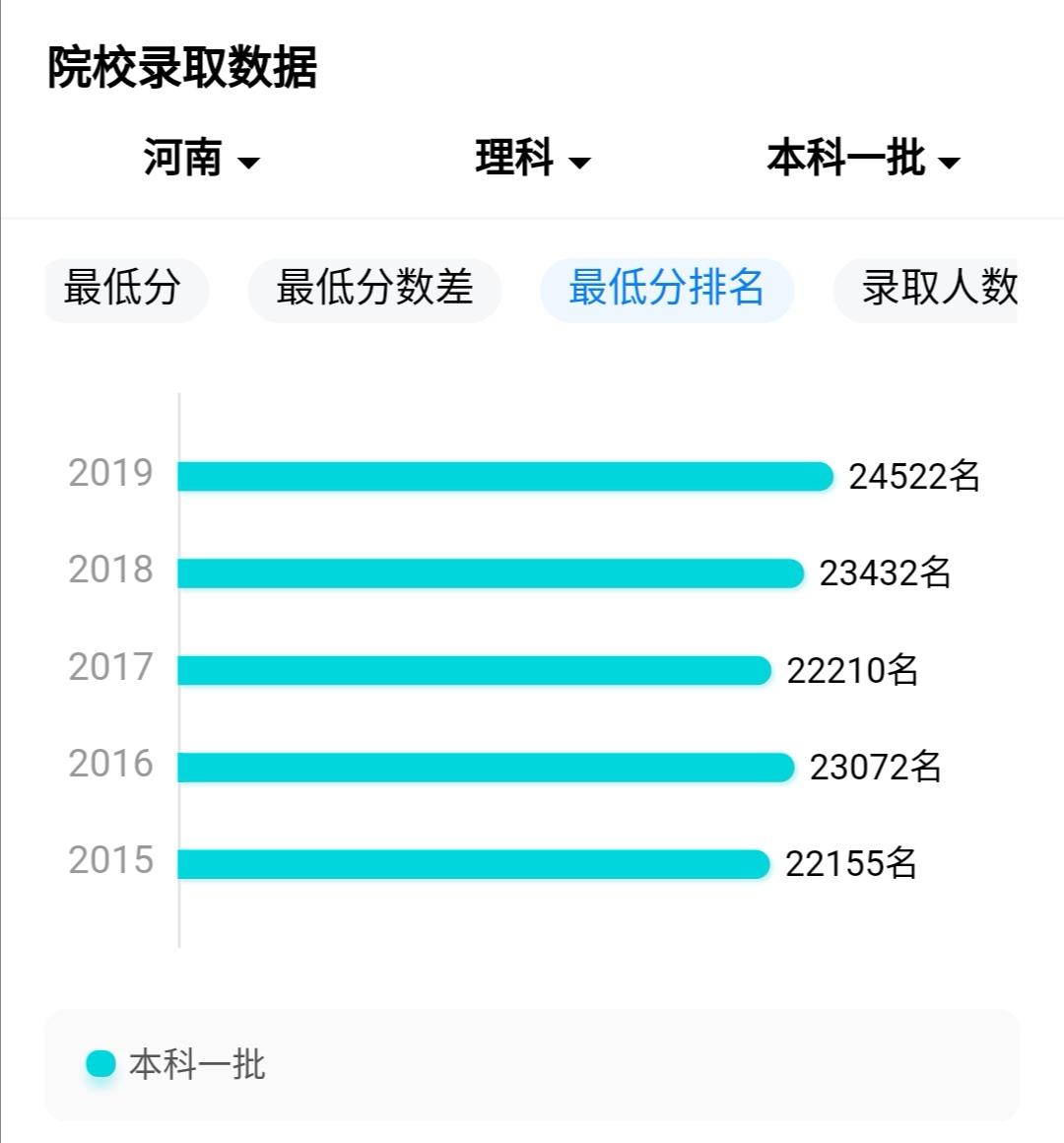This screenshot has width=1064, height=1143.
Task: Tap the 最低分排名 chip
Action: (x=667, y=290)
